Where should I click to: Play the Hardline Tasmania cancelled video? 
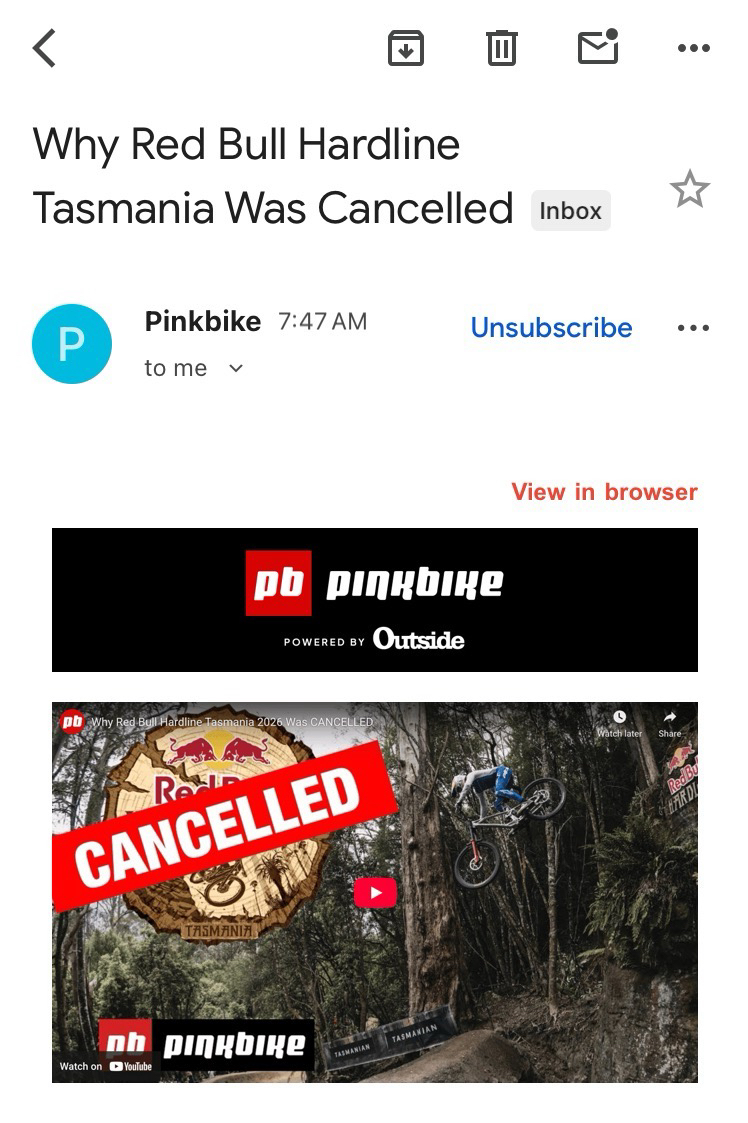[x=375, y=892]
